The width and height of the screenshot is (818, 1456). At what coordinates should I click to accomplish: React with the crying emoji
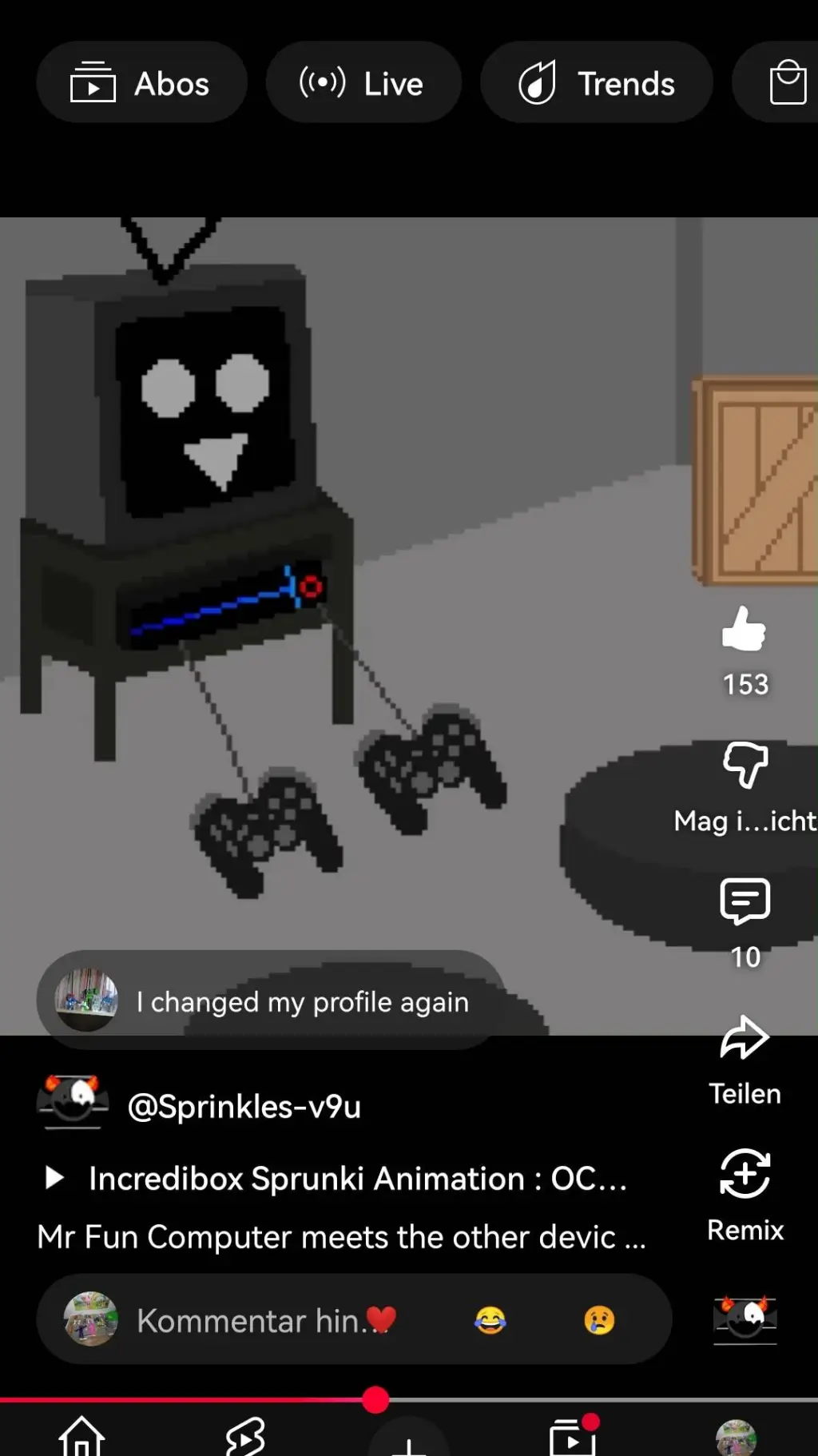click(x=599, y=1320)
